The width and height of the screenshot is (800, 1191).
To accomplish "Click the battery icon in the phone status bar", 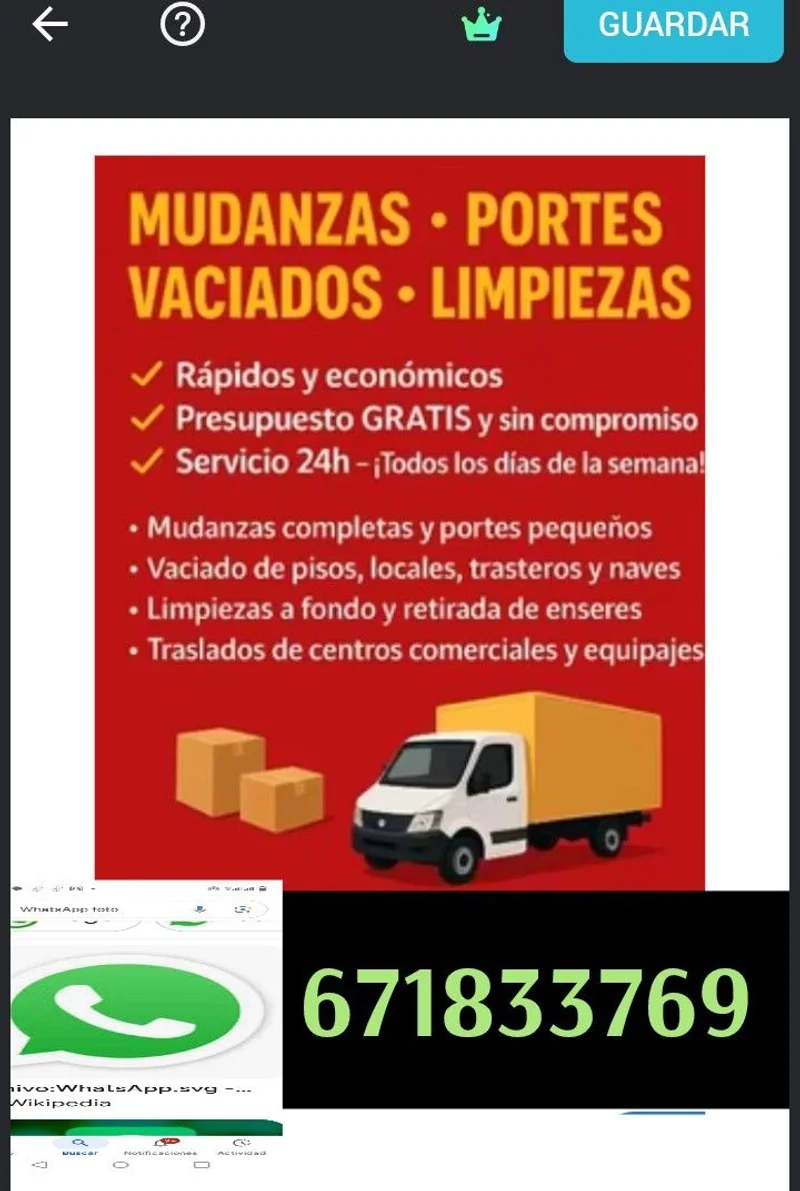I will (x=262, y=887).
